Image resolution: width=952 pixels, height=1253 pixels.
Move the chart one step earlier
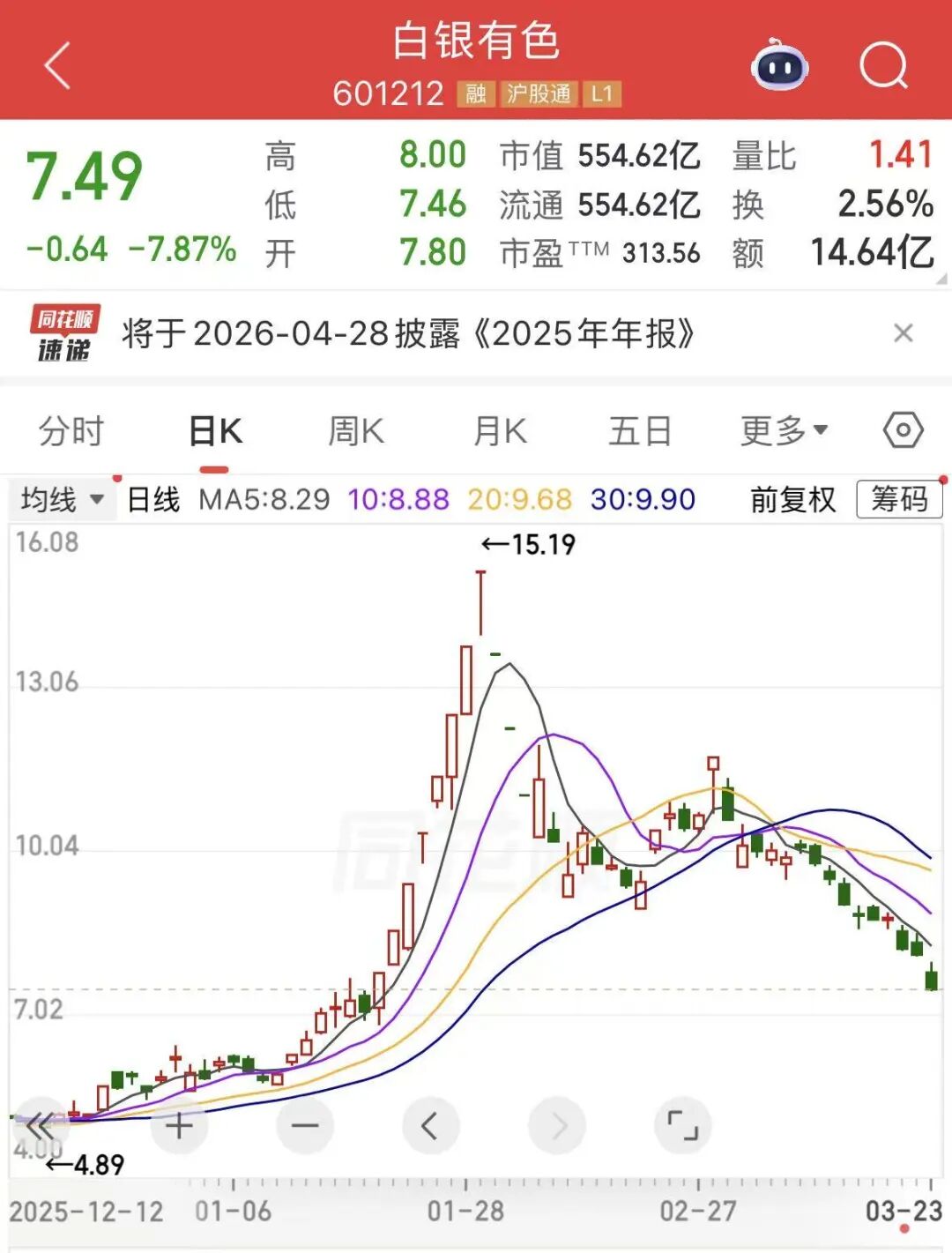[x=430, y=1126]
